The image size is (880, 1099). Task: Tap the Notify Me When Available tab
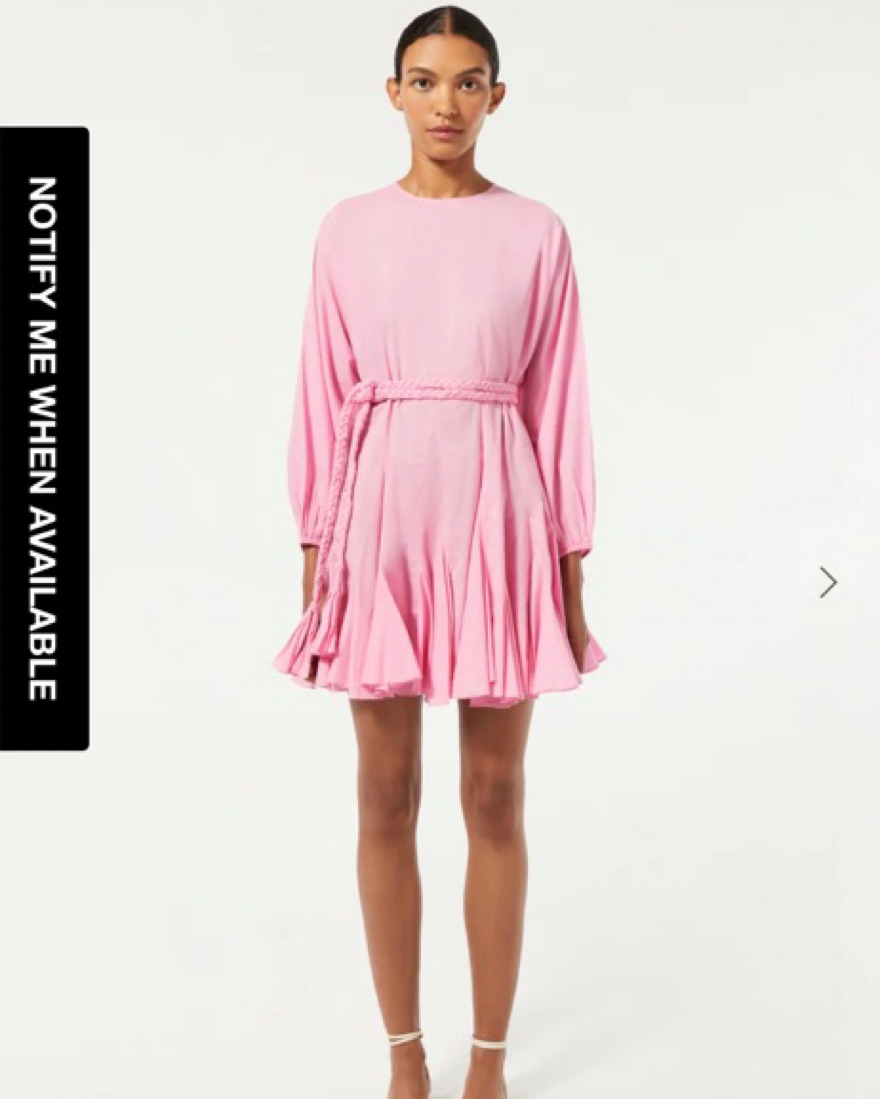pos(44,438)
